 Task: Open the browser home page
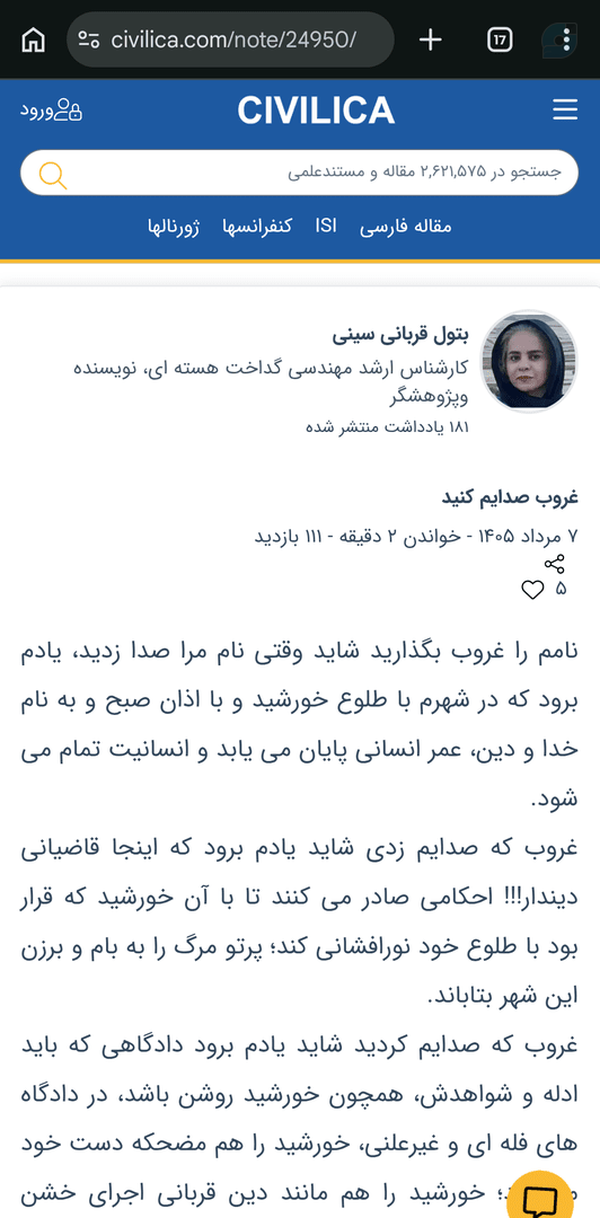click(x=33, y=40)
